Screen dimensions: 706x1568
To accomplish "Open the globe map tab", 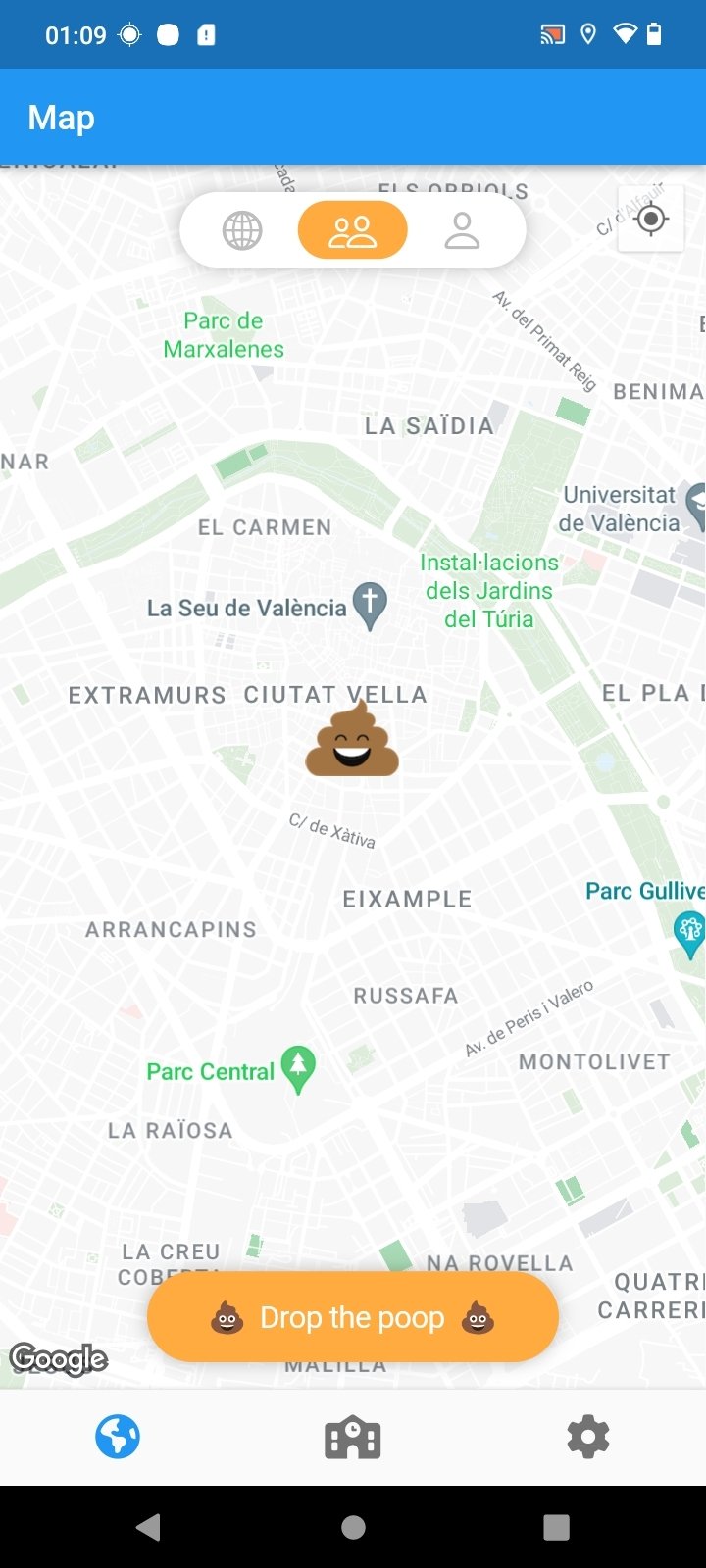I will 118,1438.
